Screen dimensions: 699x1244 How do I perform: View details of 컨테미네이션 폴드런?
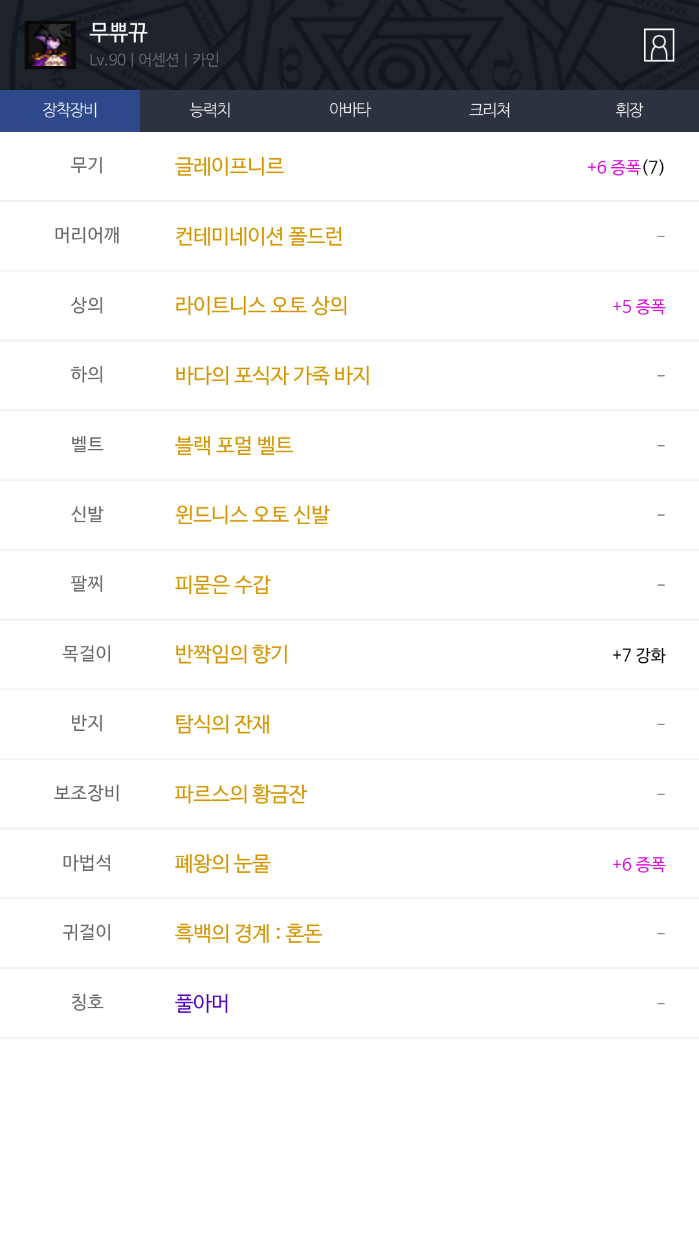(x=258, y=236)
